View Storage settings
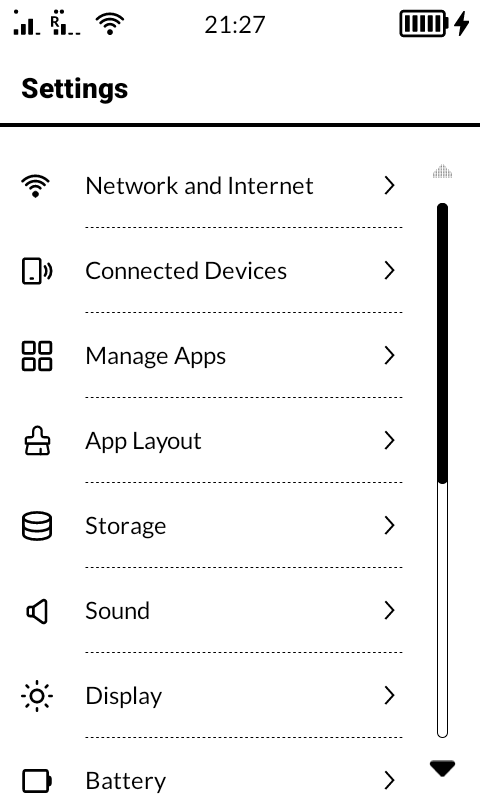This screenshot has width=480, height=800. [209, 526]
